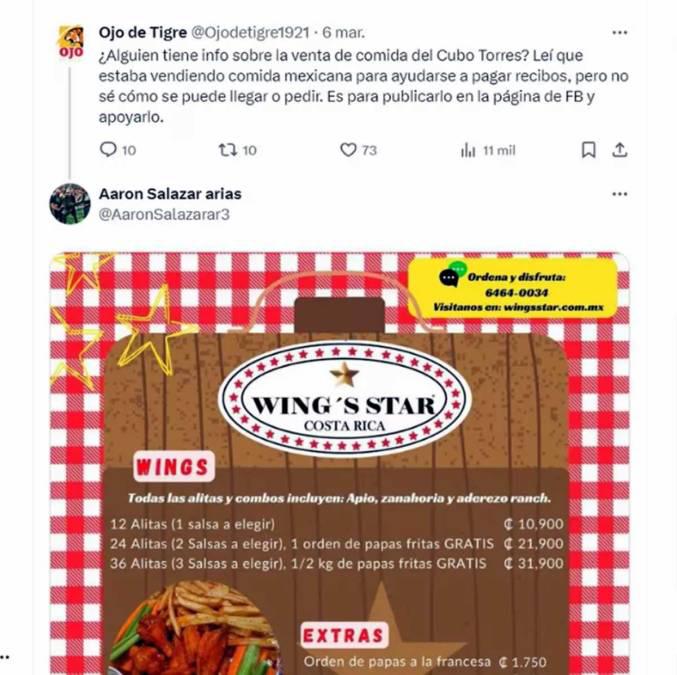Bookmark Ojo de Tigre's tweet
677x675 pixels.
(589, 150)
